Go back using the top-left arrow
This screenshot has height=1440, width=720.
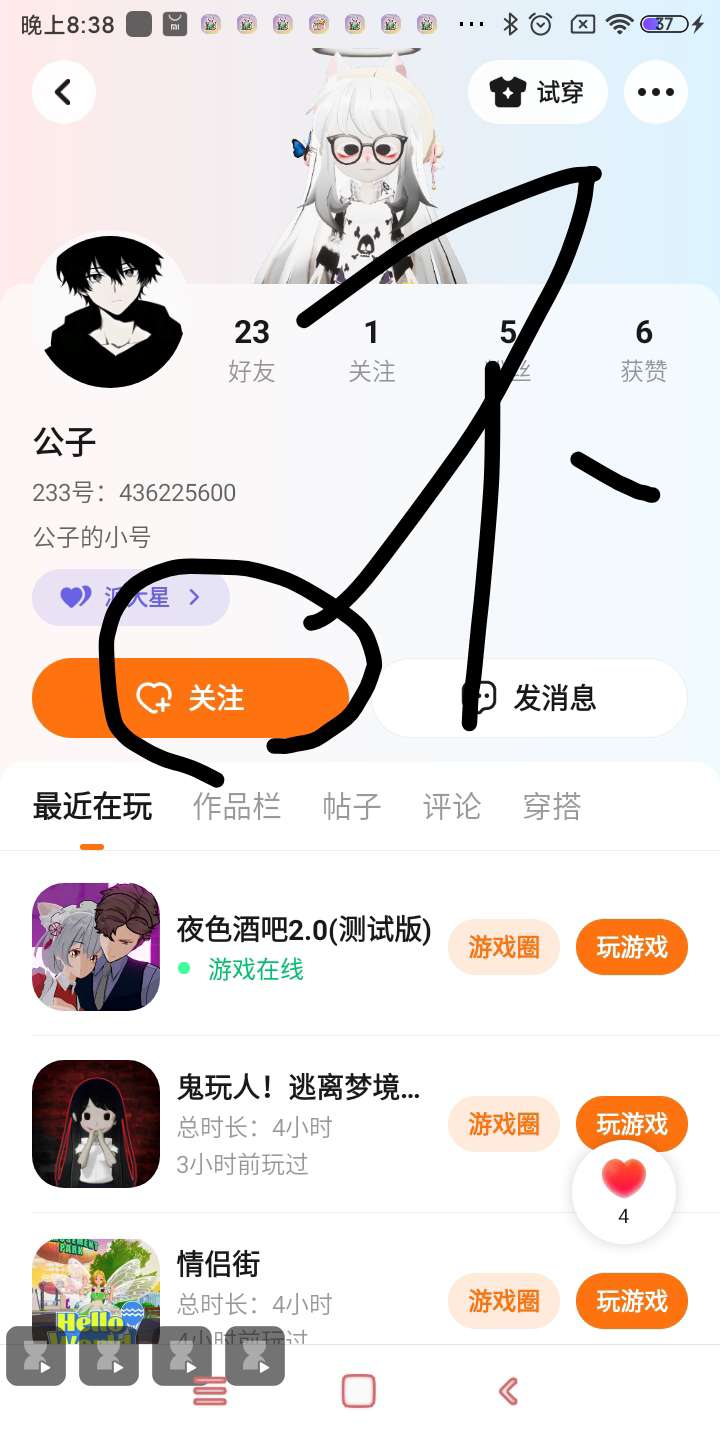point(63,92)
